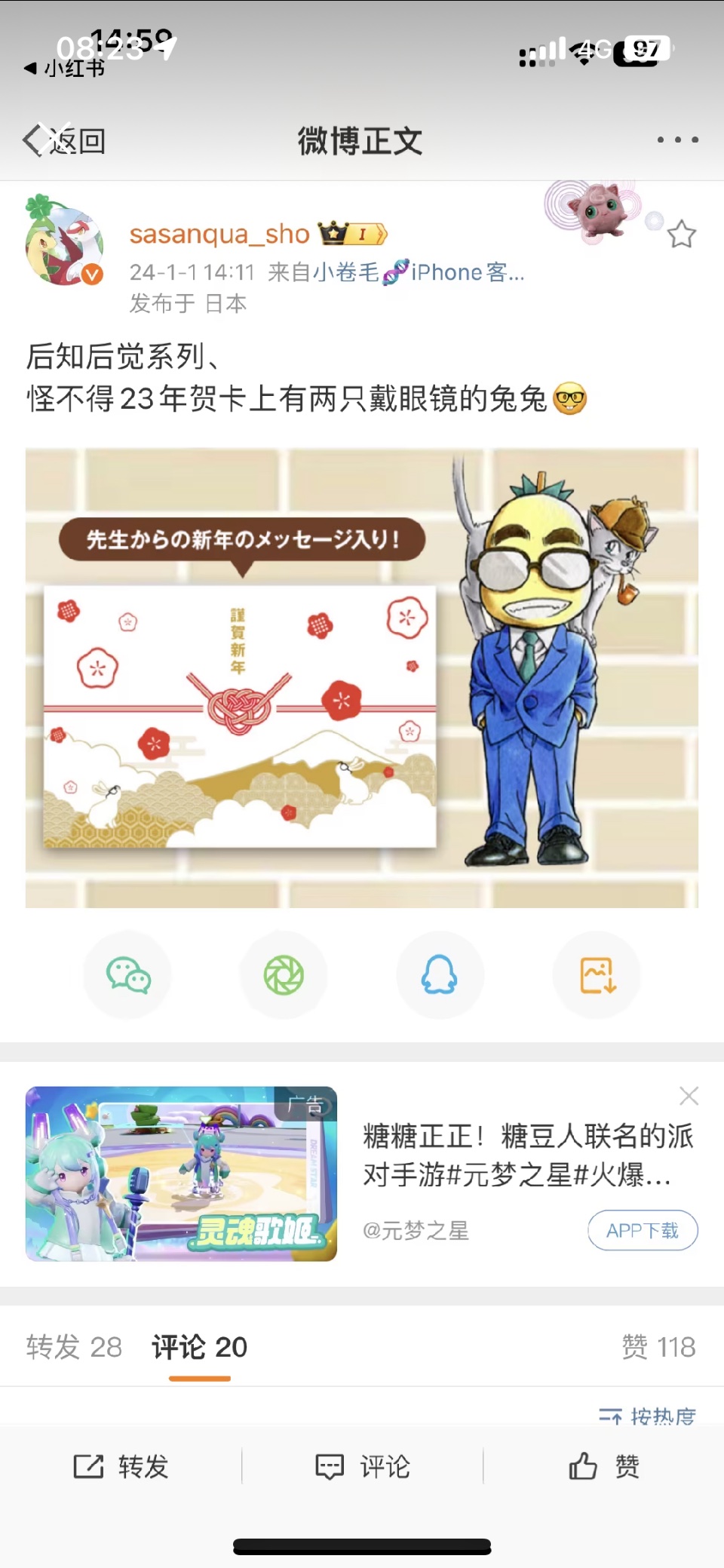Image resolution: width=724 pixels, height=1568 pixels.
Task: Open the 元梦之星 ad thumbnail
Action: 181,1174
